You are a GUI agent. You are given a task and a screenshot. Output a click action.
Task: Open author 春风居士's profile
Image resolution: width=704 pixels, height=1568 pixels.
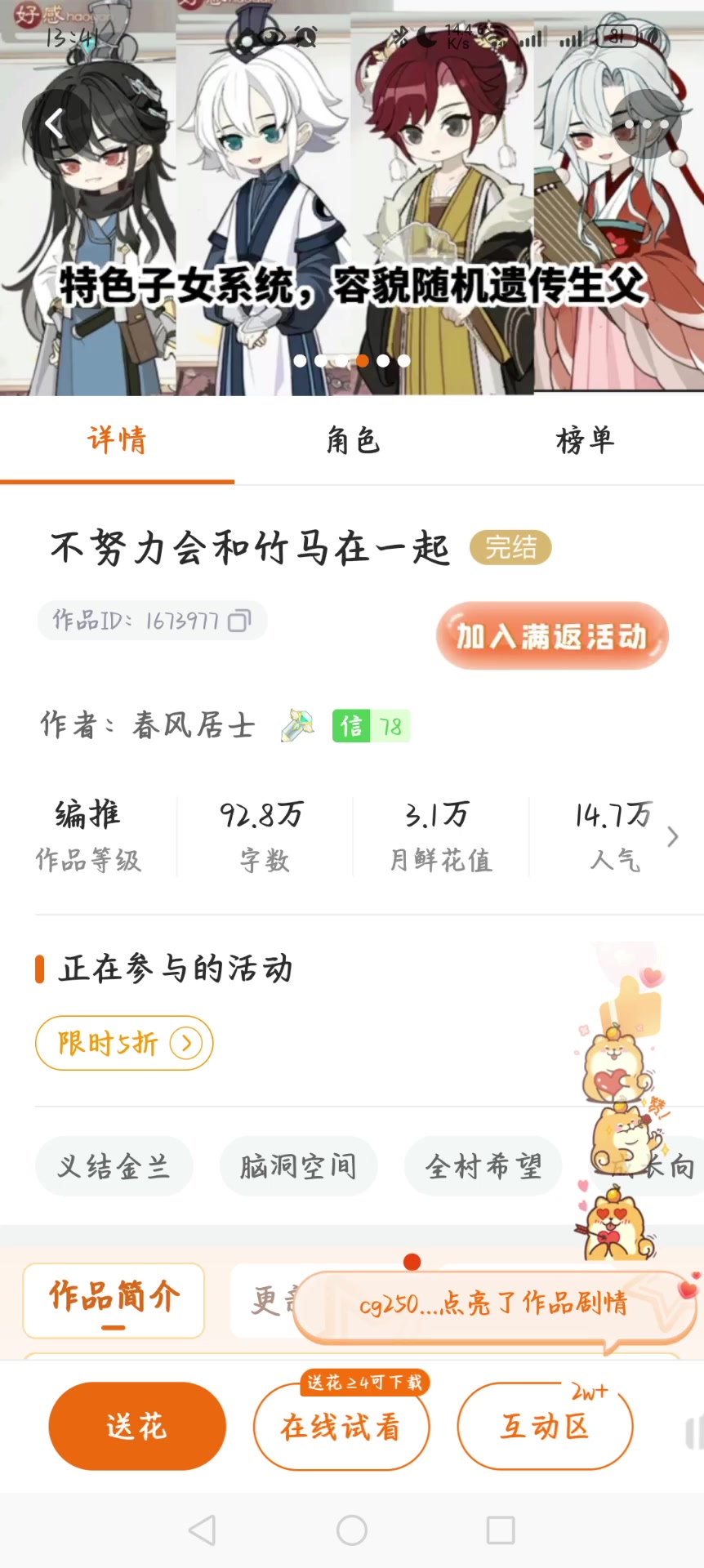coord(194,725)
